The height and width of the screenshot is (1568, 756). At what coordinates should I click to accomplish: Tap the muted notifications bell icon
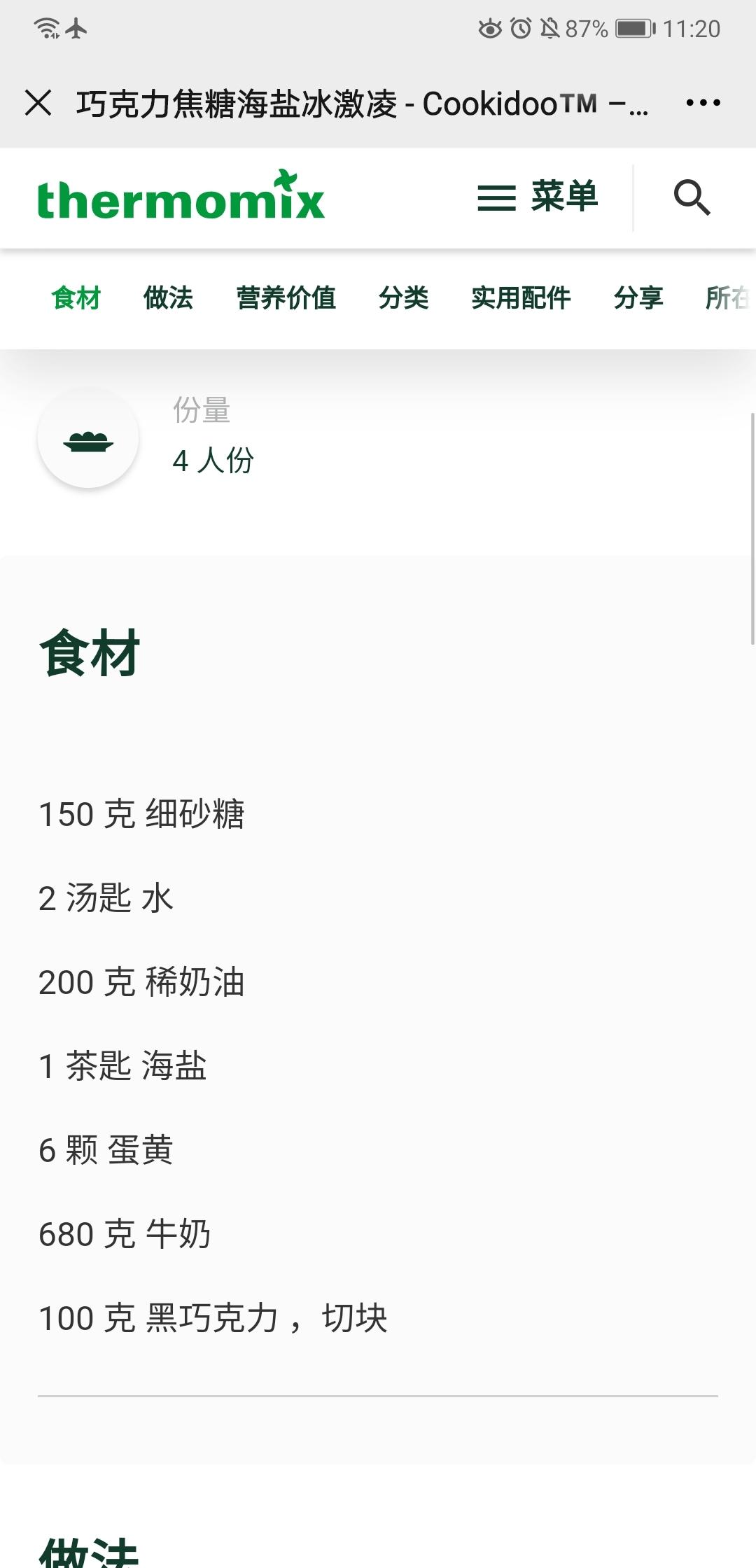(549, 28)
